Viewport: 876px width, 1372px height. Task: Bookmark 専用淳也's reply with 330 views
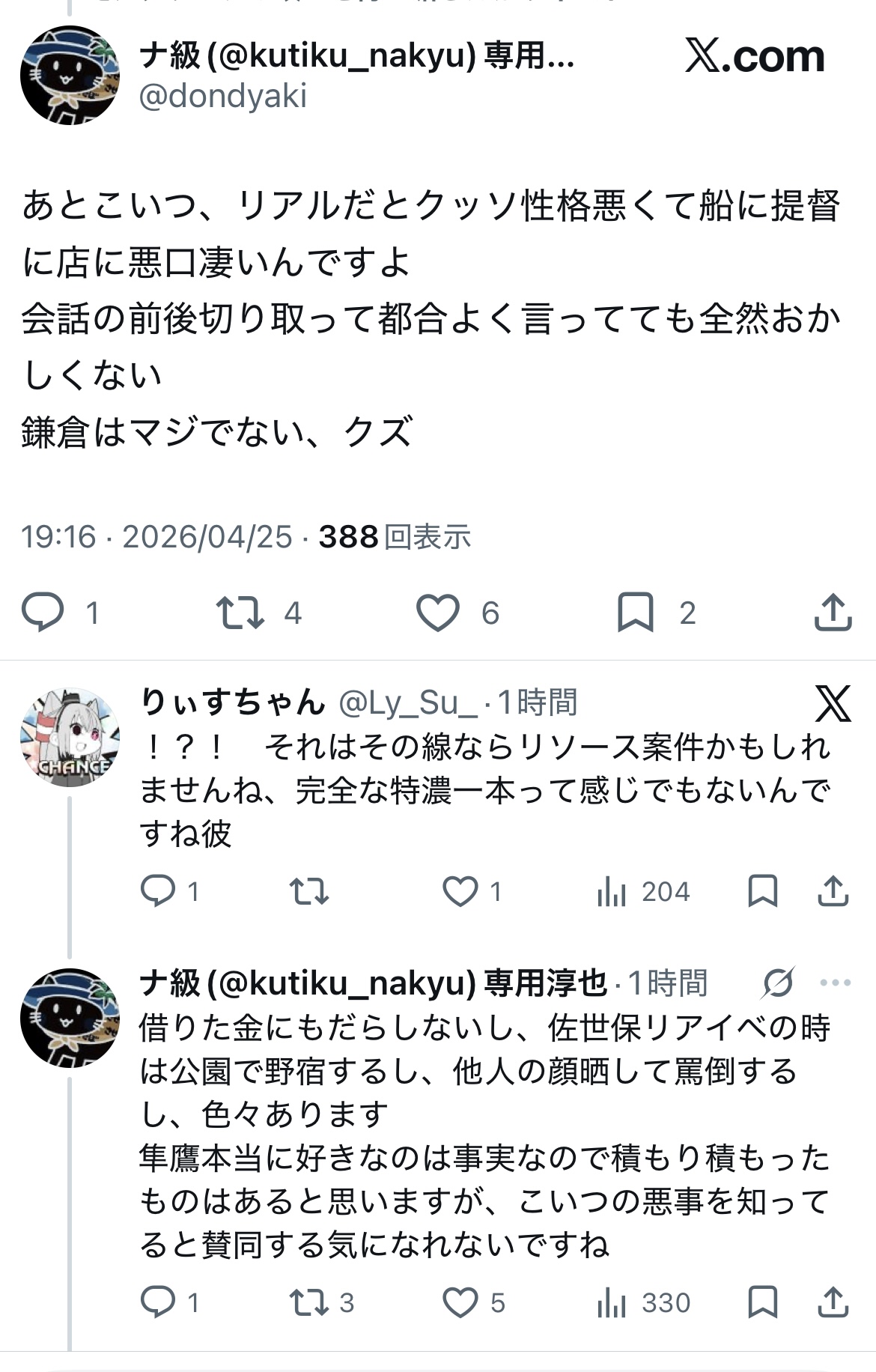[762, 1302]
